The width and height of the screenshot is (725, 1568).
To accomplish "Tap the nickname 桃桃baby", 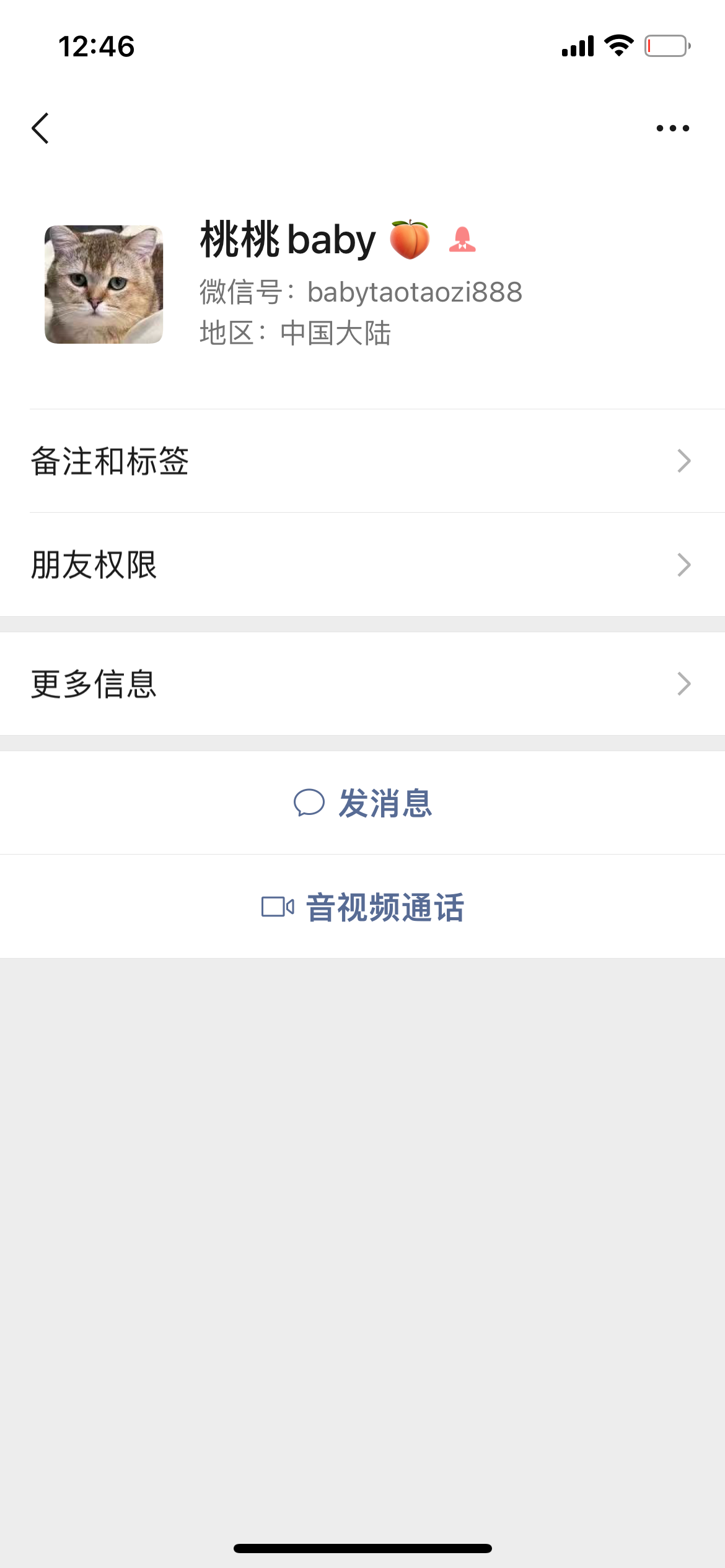I will [286, 242].
